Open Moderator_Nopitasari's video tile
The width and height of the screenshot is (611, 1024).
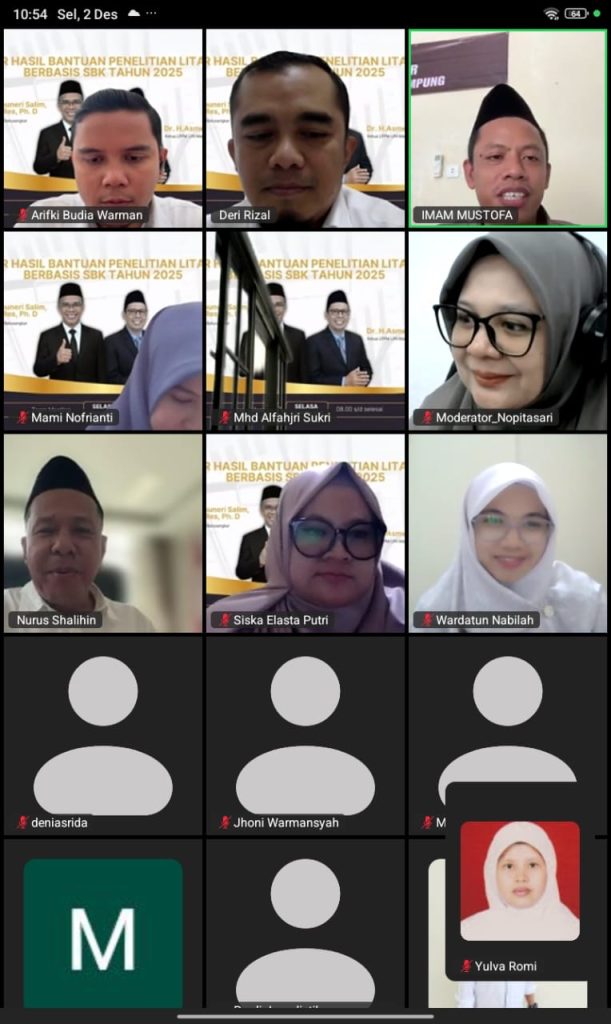(x=508, y=330)
